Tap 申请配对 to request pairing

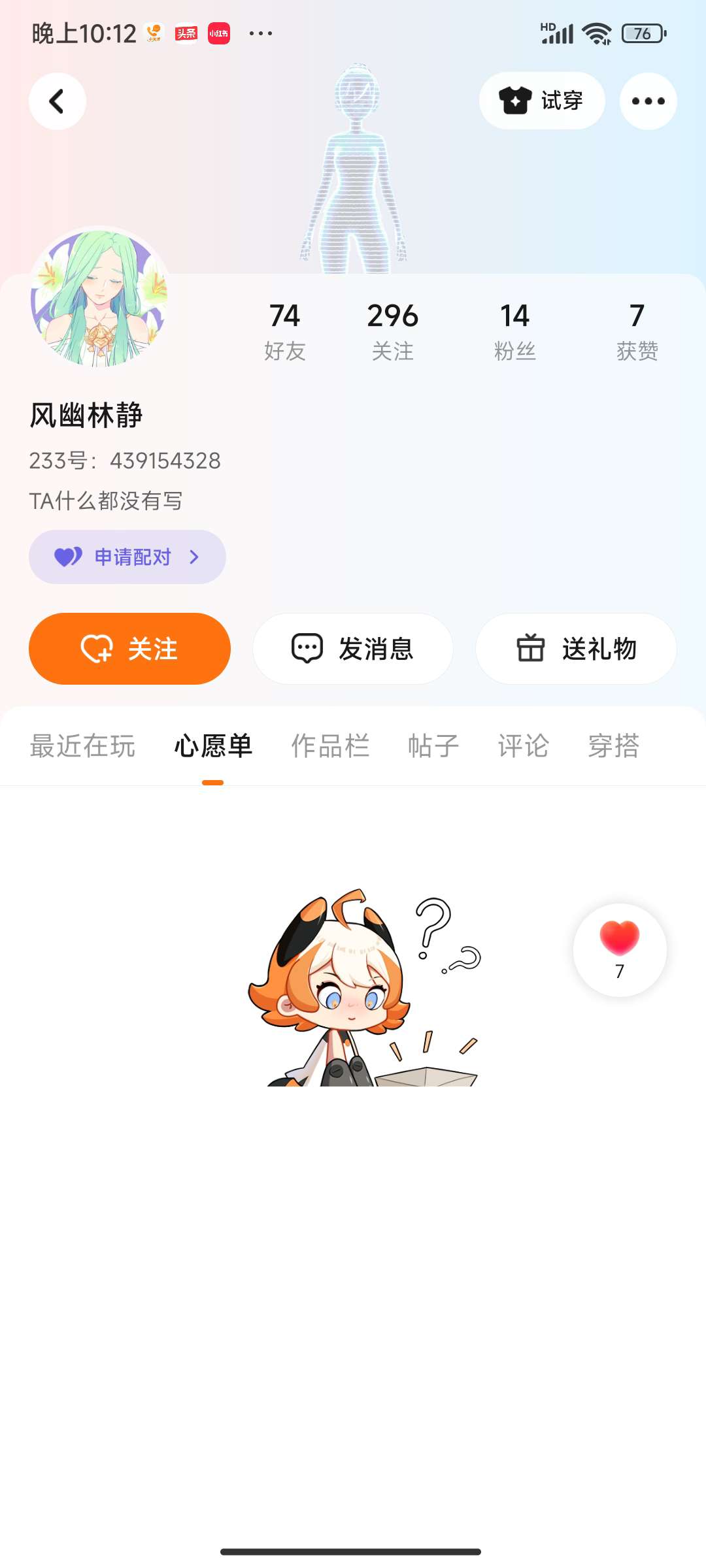coord(127,557)
